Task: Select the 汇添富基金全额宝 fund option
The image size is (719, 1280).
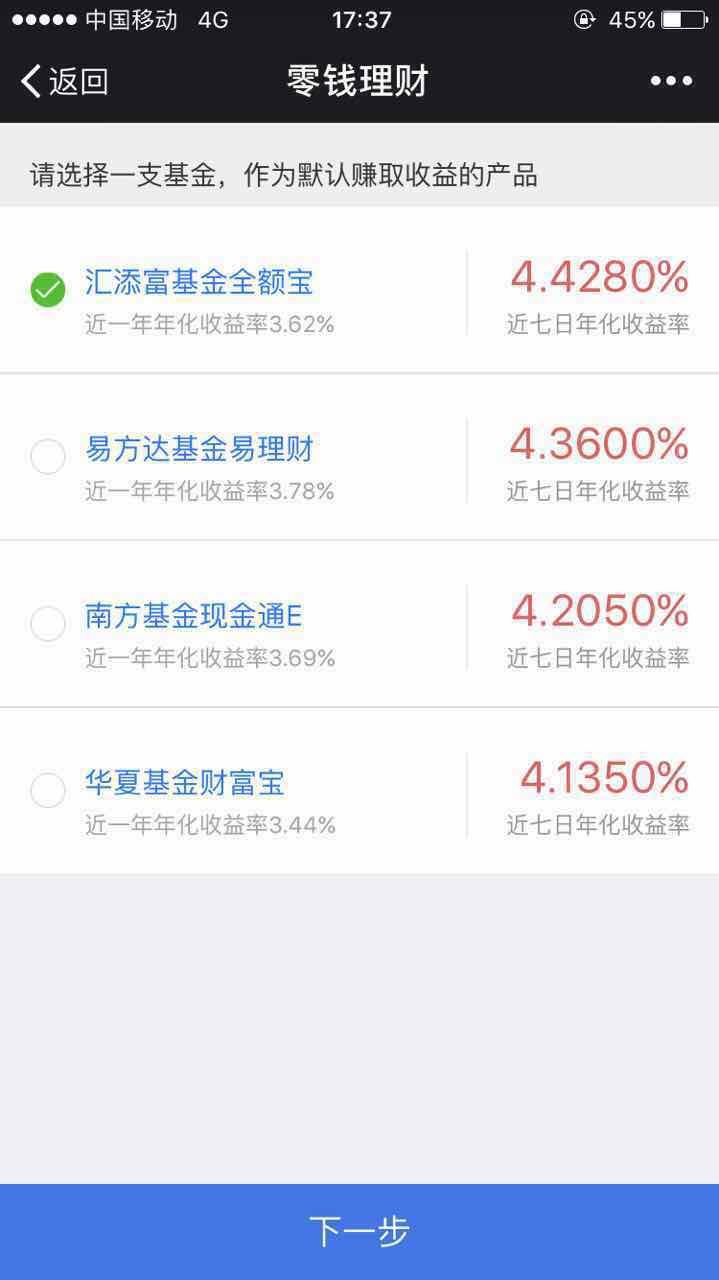Action: pyautogui.click(x=48, y=290)
